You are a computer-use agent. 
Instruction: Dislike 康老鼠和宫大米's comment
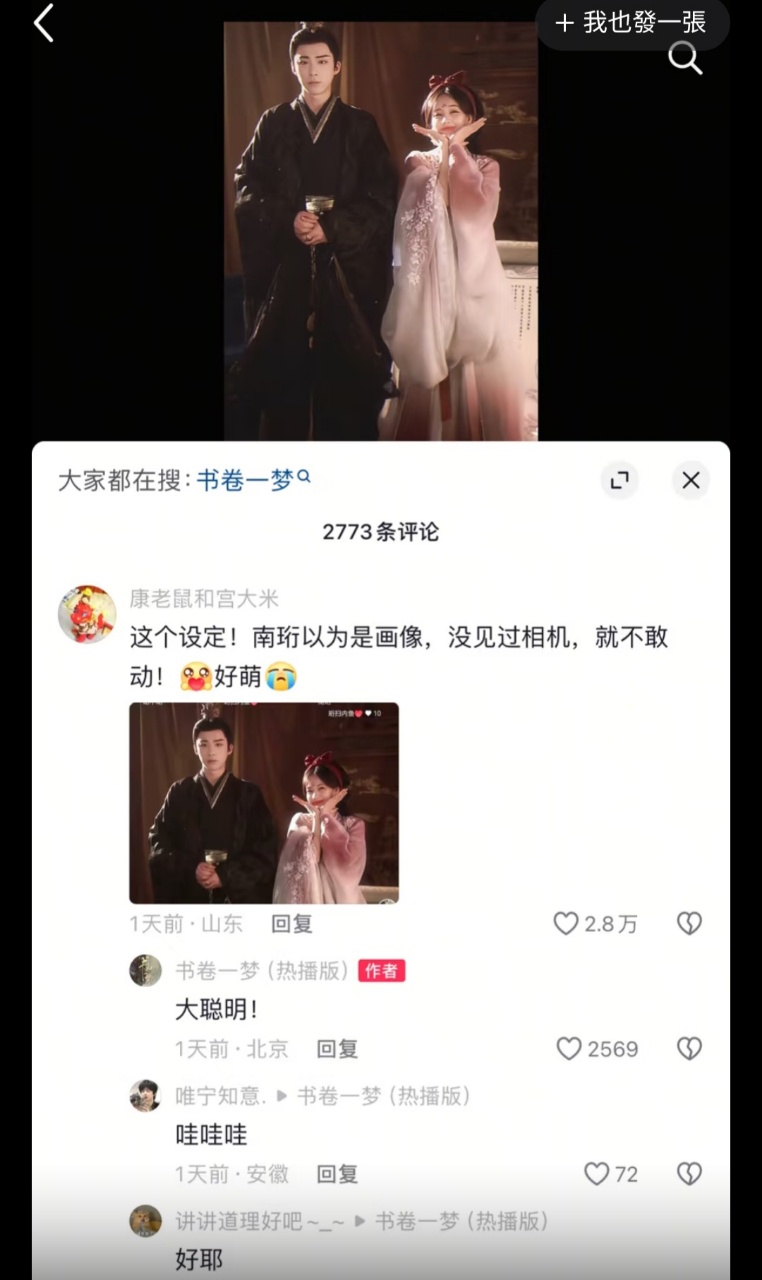689,924
